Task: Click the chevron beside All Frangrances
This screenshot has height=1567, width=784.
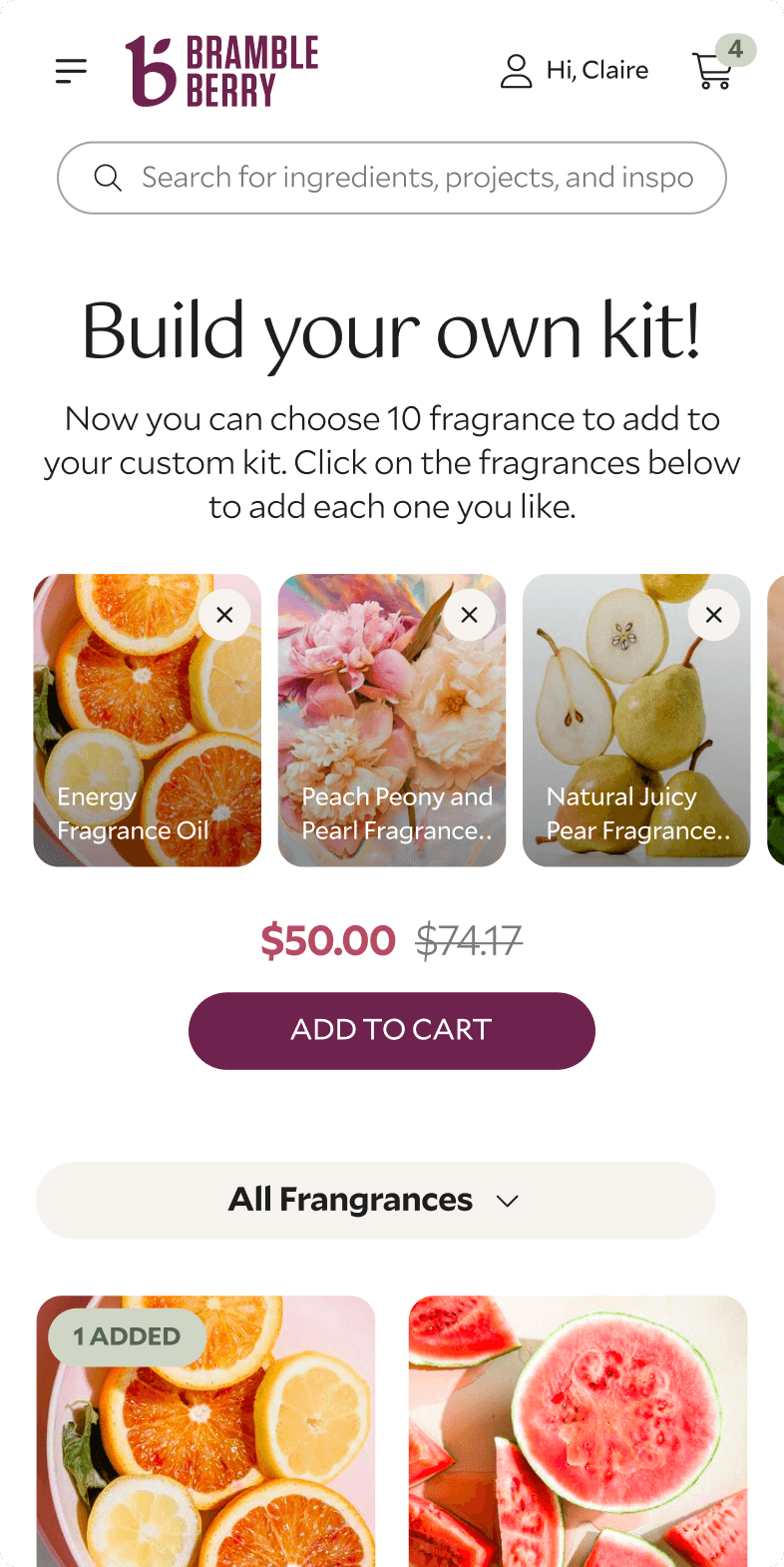Action: (508, 1201)
